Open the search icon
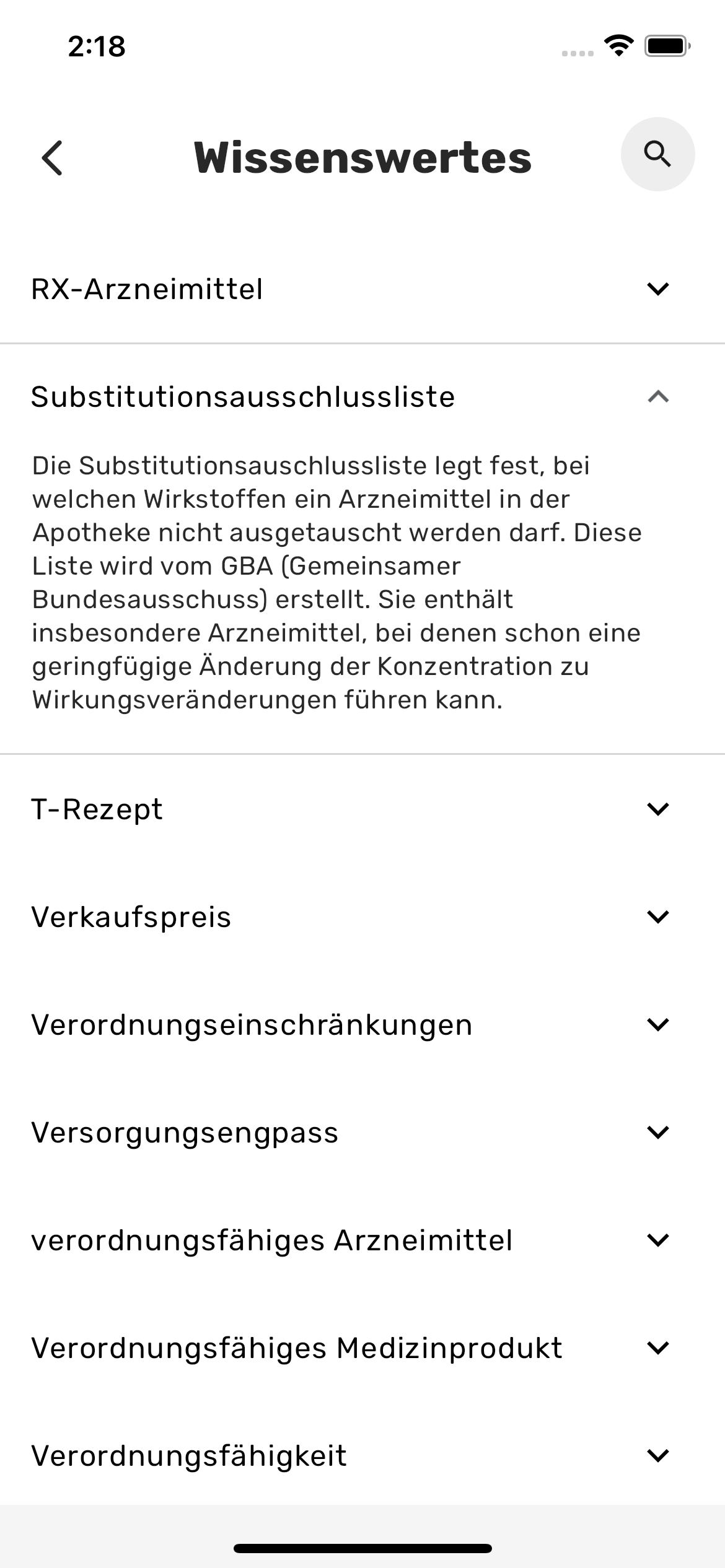The height and width of the screenshot is (1568, 725). [657, 154]
